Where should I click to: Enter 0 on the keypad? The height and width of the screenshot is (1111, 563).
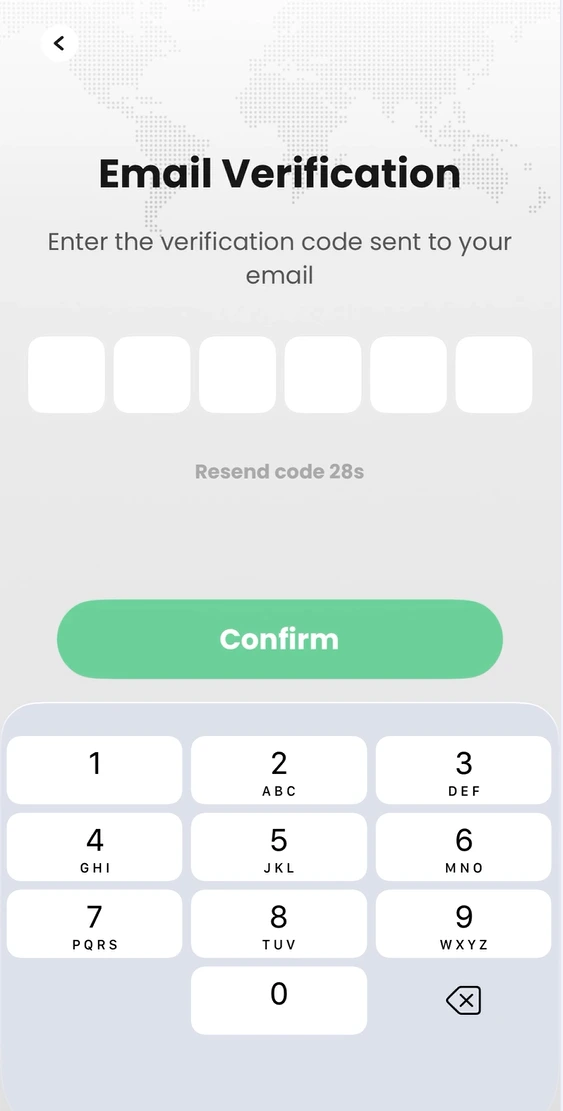pos(279,1000)
